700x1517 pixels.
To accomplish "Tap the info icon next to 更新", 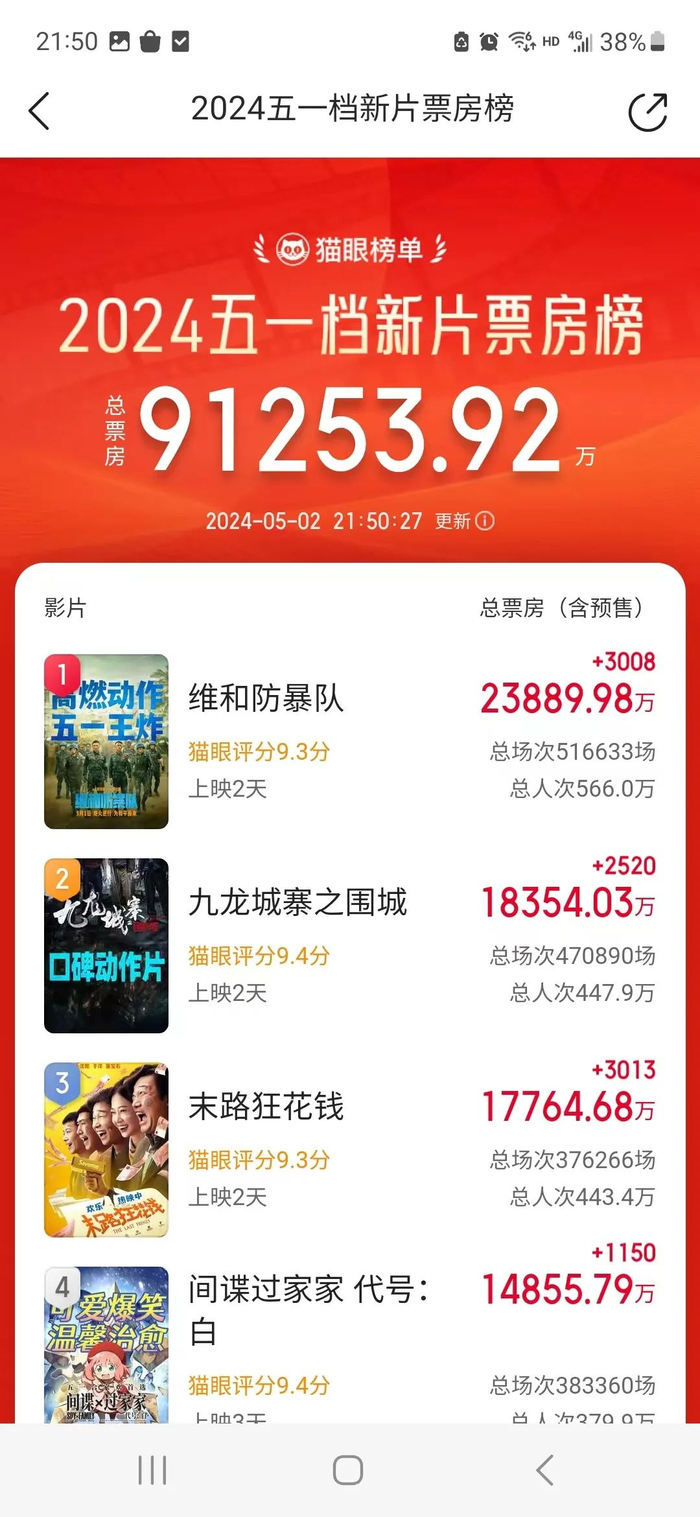I will tap(485, 521).
